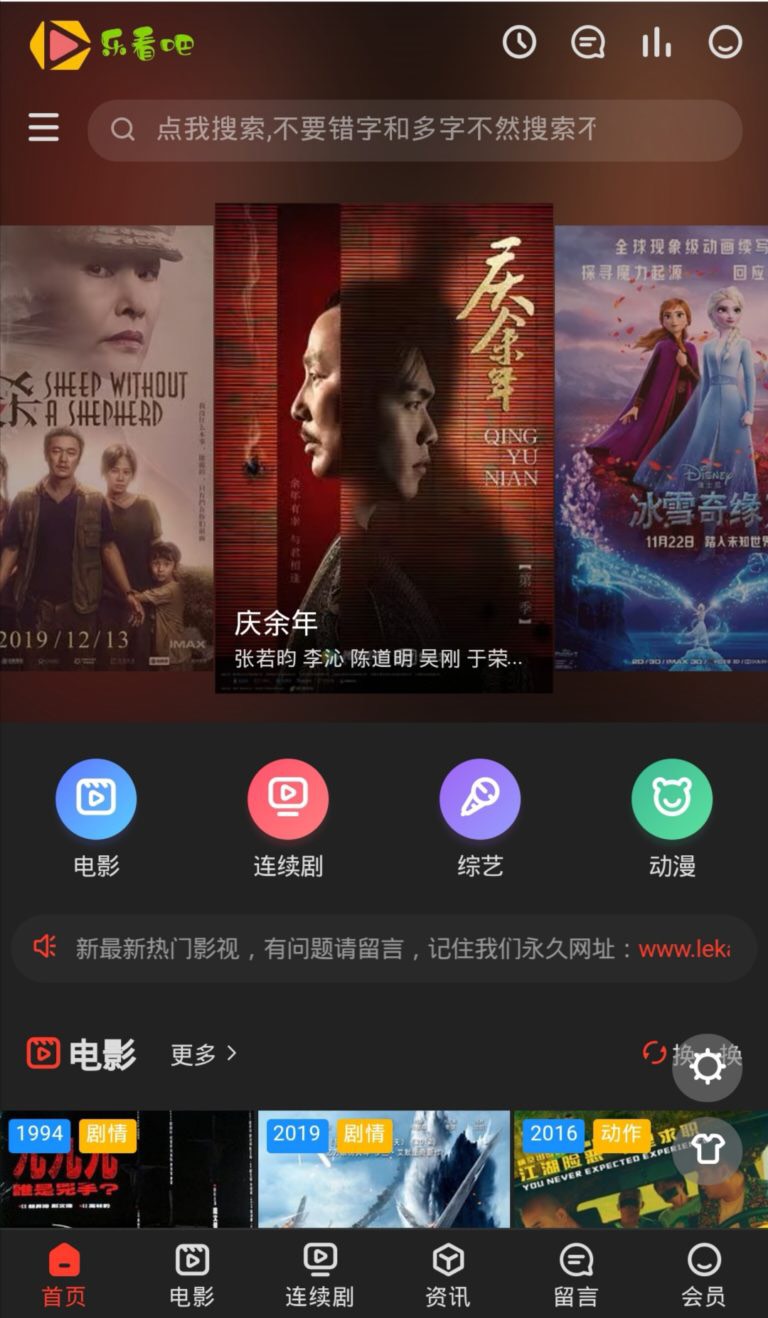This screenshot has height=1318, width=768.
Task: Open the floating settings gear button
Action: tap(707, 1067)
